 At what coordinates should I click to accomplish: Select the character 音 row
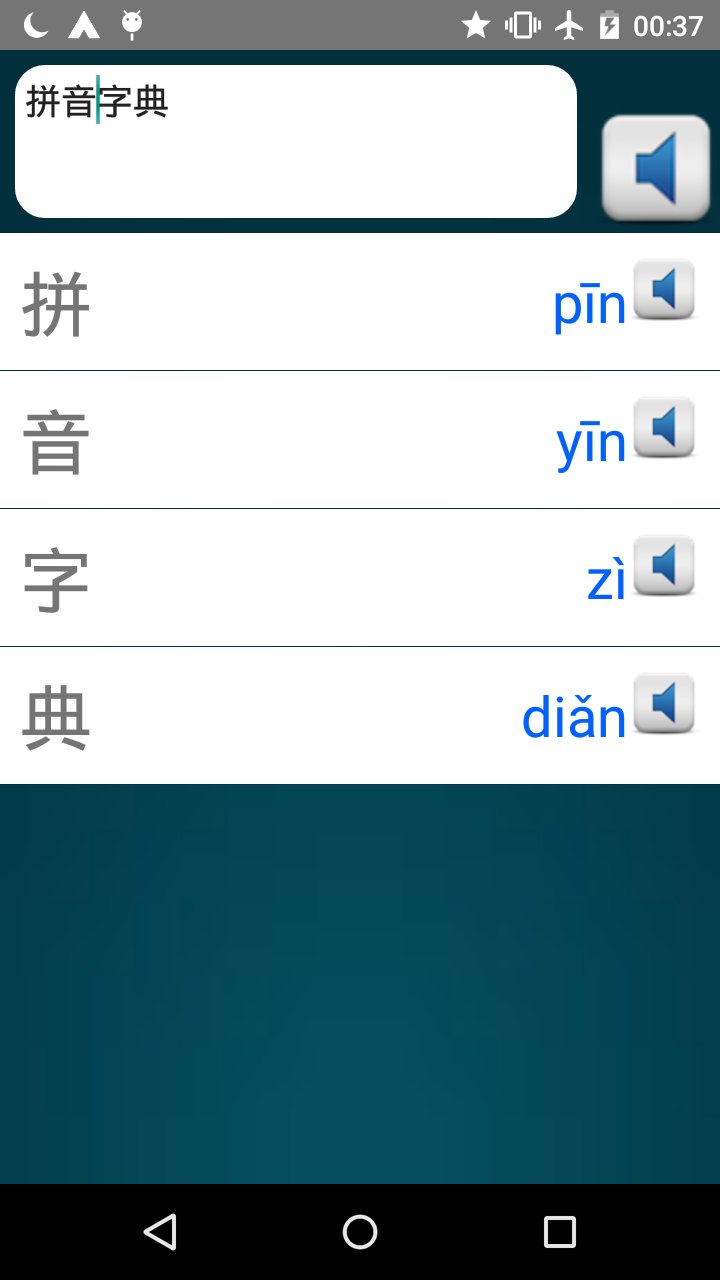[55, 440]
